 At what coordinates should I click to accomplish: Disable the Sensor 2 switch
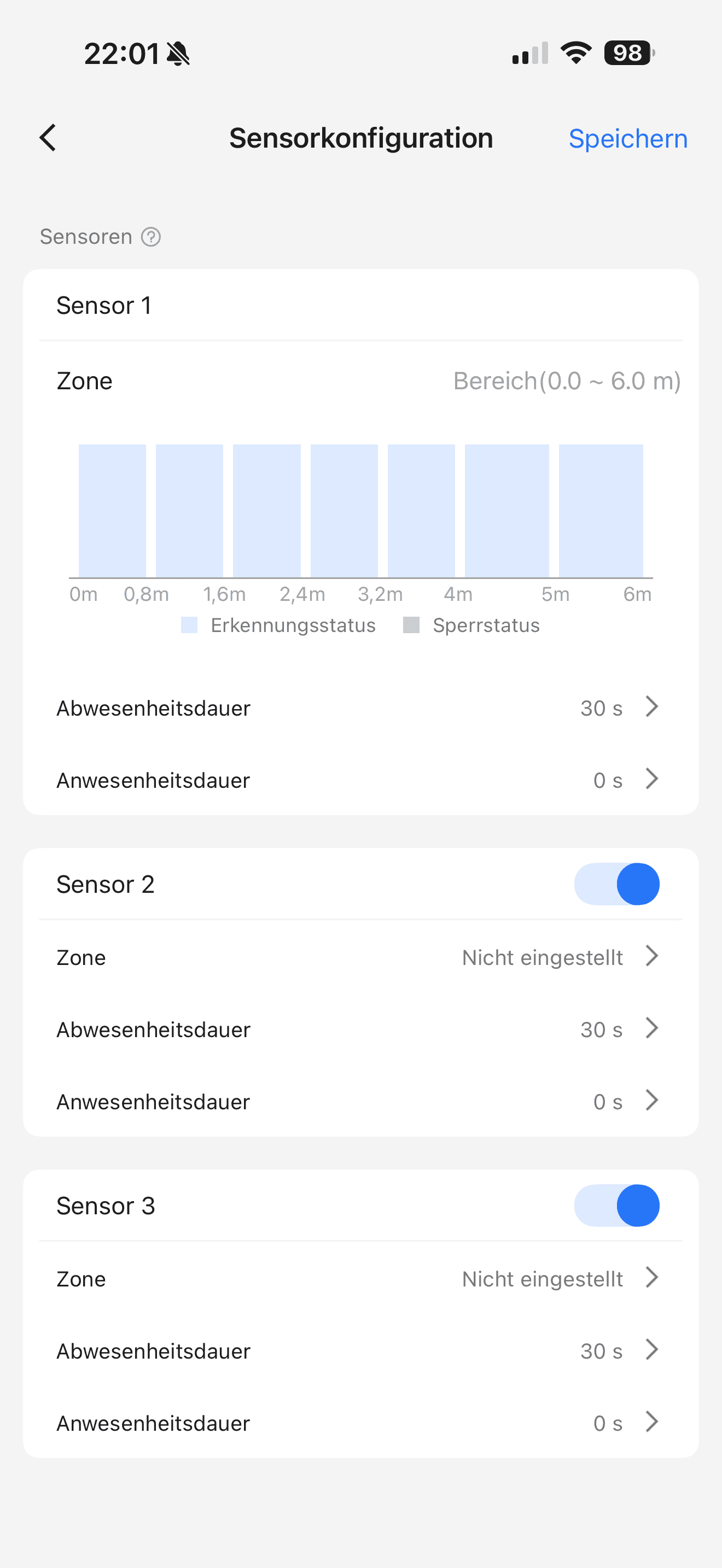tap(616, 884)
